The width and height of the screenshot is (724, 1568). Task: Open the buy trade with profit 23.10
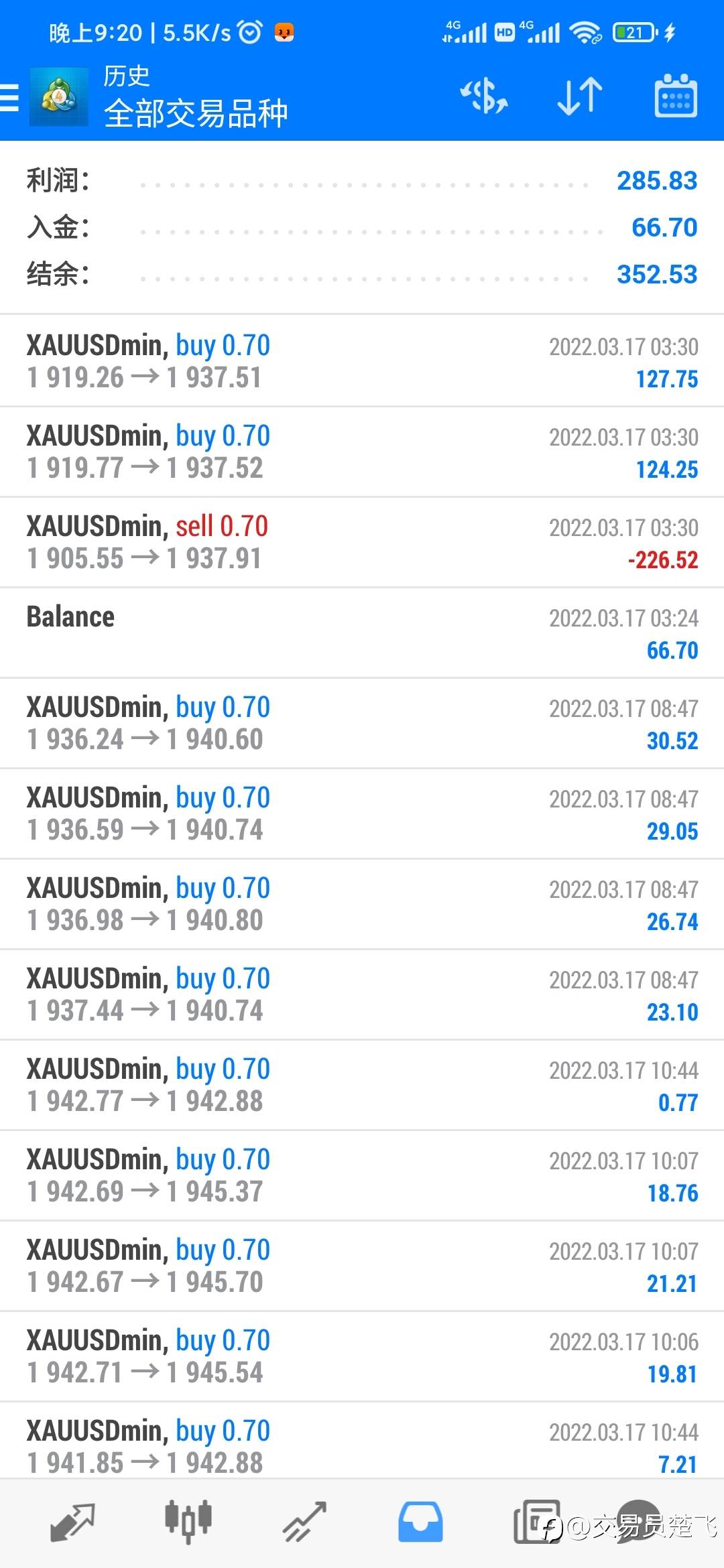(x=362, y=994)
